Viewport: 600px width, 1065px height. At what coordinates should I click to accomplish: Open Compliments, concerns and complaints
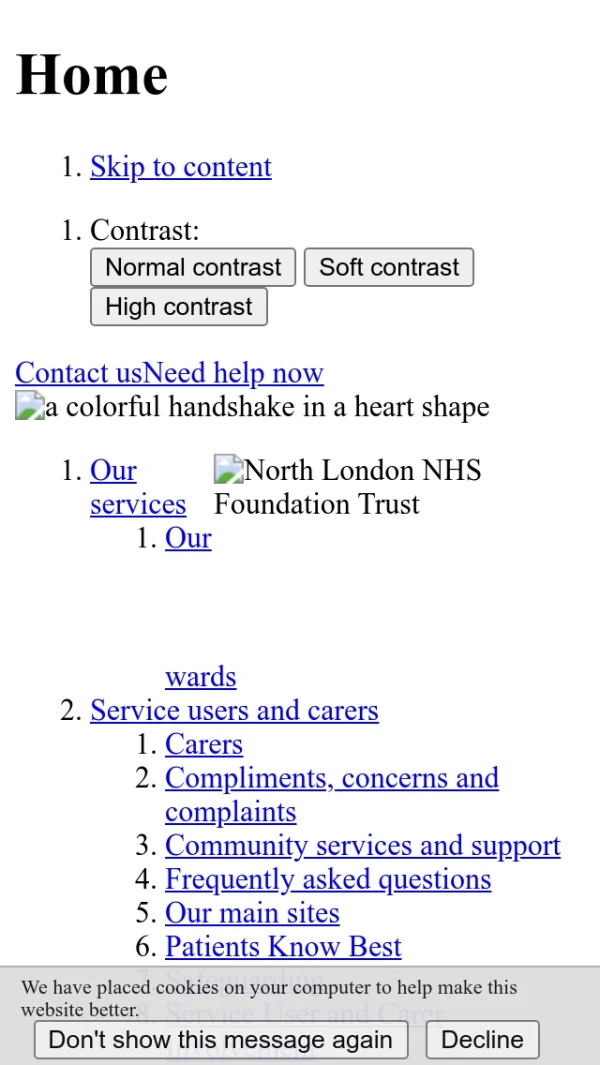click(331, 778)
